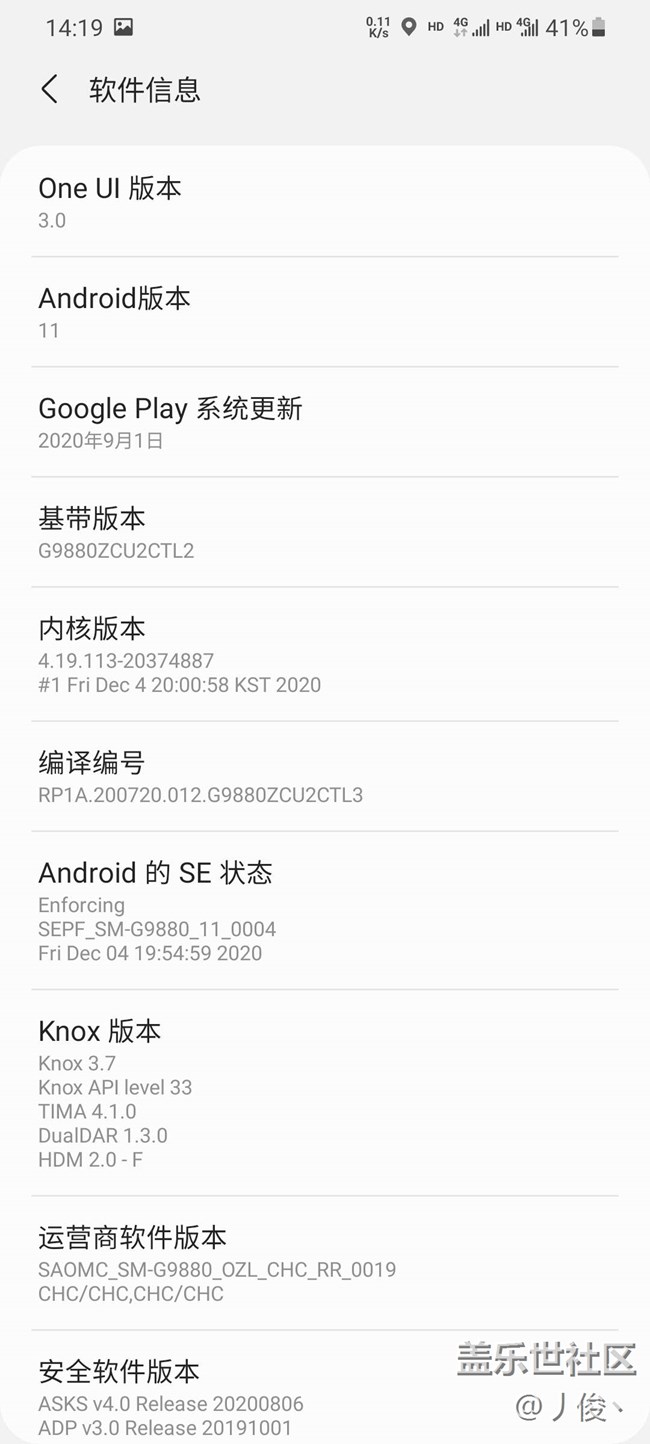Tap the 编译编号 build number row
Image resolution: width=650 pixels, height=1444 pixels.
324,777
